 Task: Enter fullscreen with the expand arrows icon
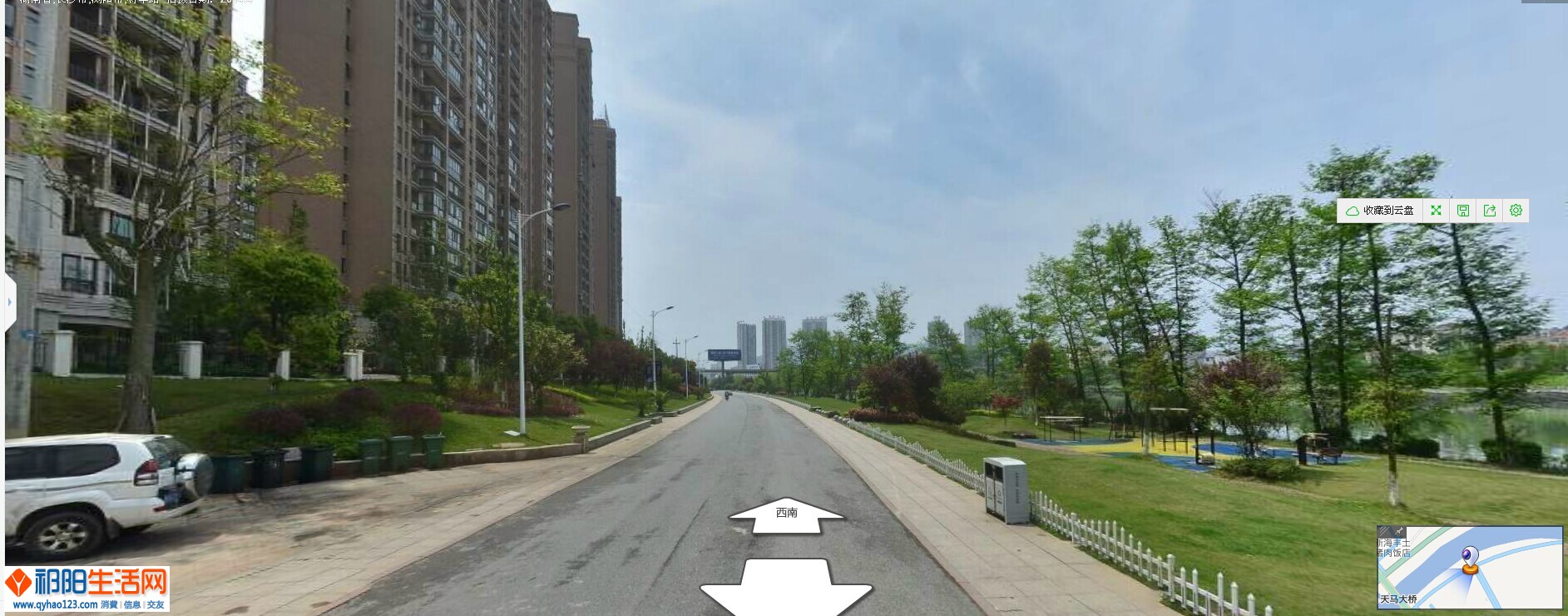point(1436,211)
